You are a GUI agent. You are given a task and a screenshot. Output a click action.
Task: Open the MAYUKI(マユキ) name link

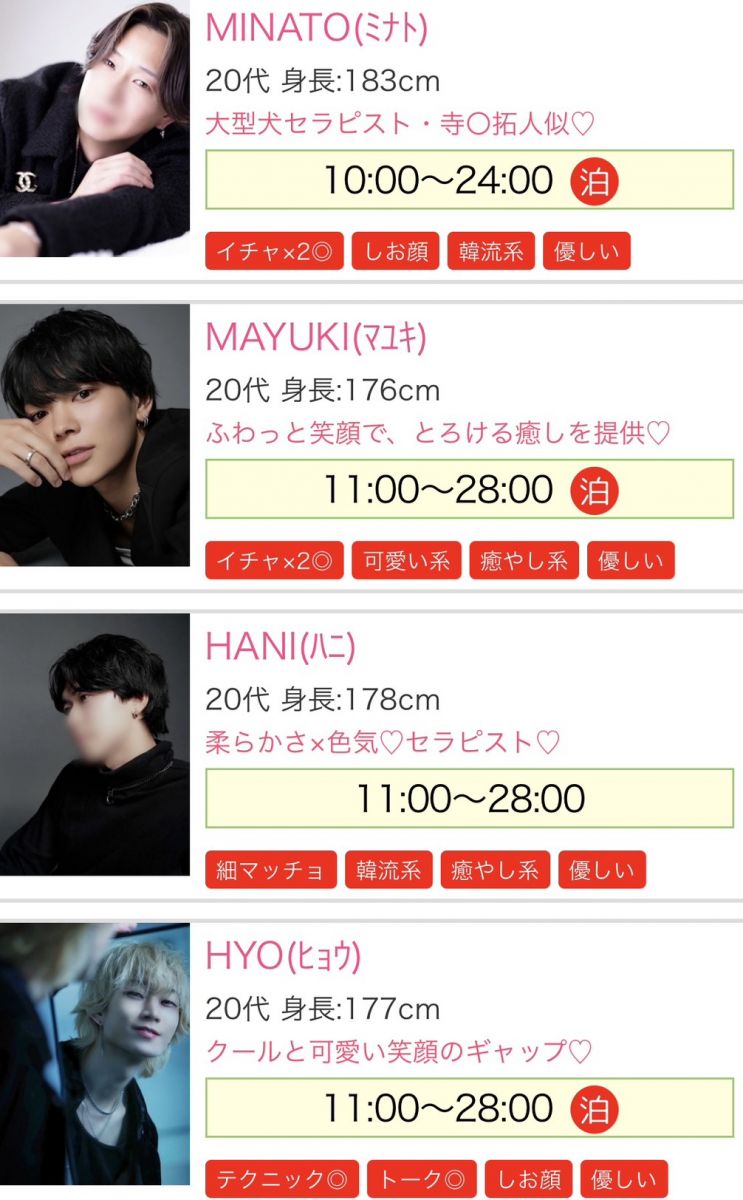(x=316, y=337)
